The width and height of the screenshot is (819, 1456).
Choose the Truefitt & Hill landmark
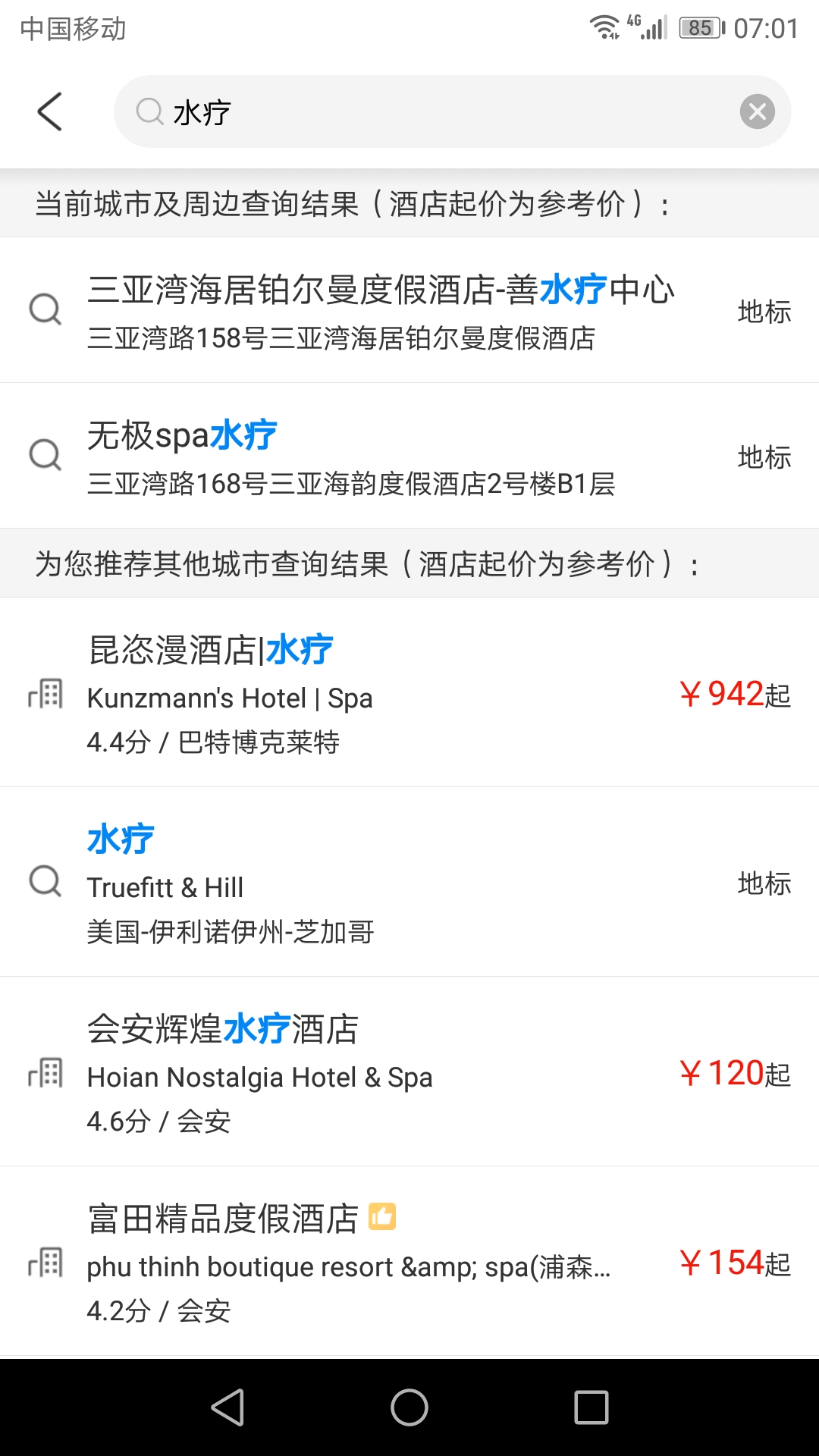pyautogui.click(x=409, y=882)
